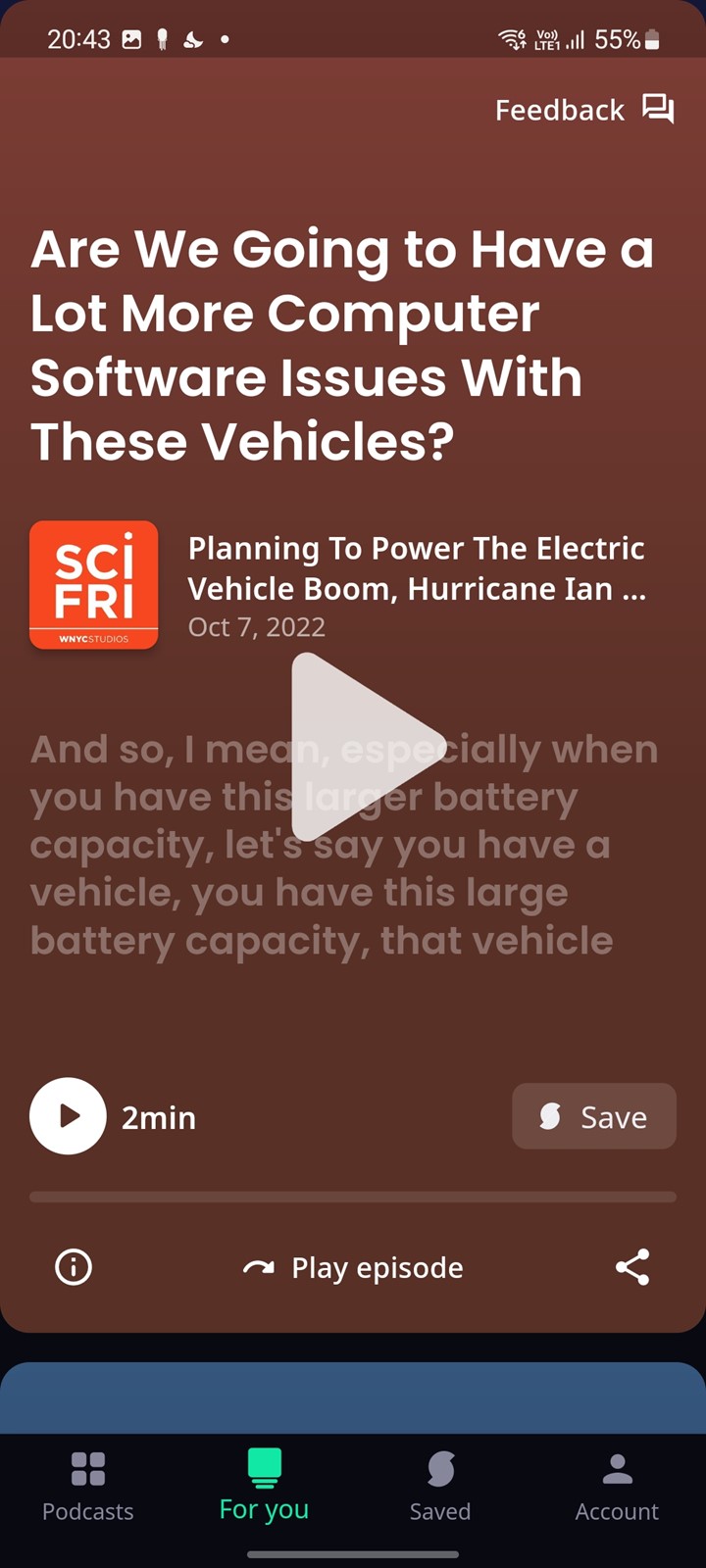Image resolution: width=706 pixels, height=1568 pixels.
Task: Start the 2min clip with the round play button
Action: coord(68,1116)
